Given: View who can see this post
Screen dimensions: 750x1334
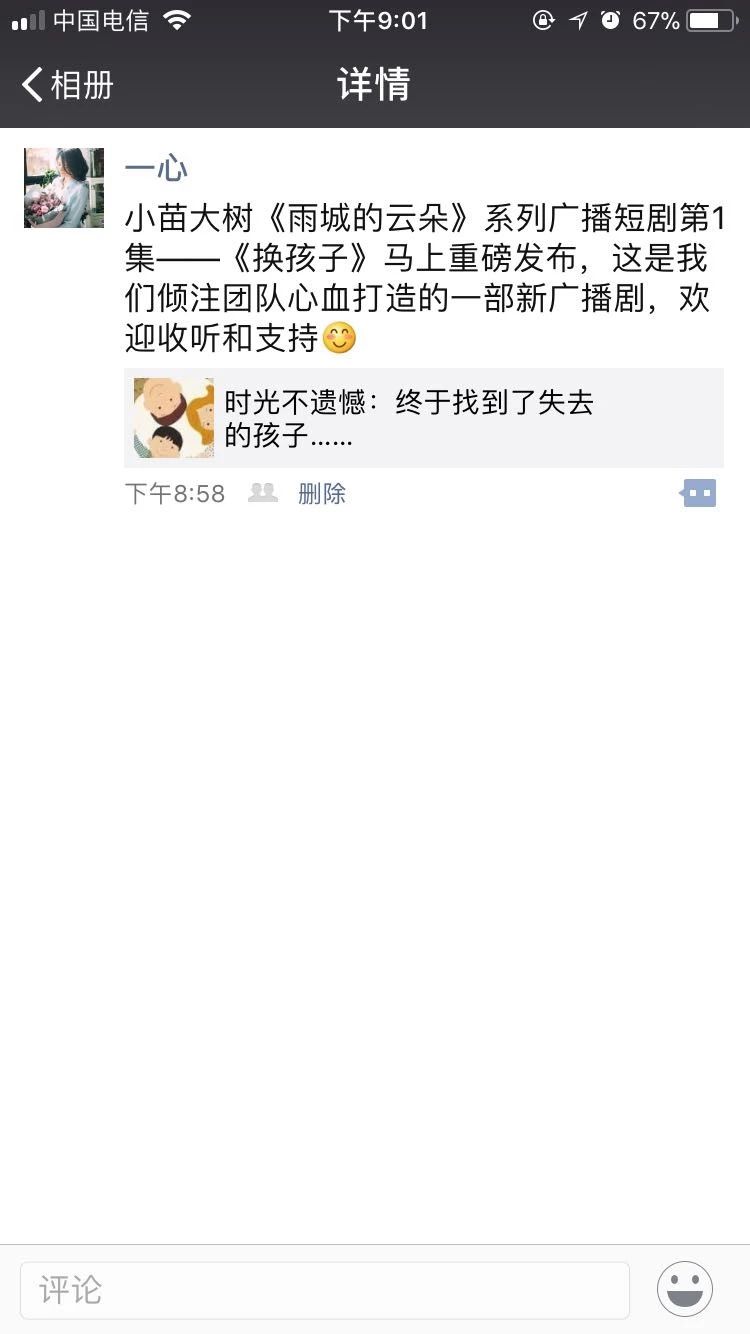Looking at the screenshot, I should 263,493.
